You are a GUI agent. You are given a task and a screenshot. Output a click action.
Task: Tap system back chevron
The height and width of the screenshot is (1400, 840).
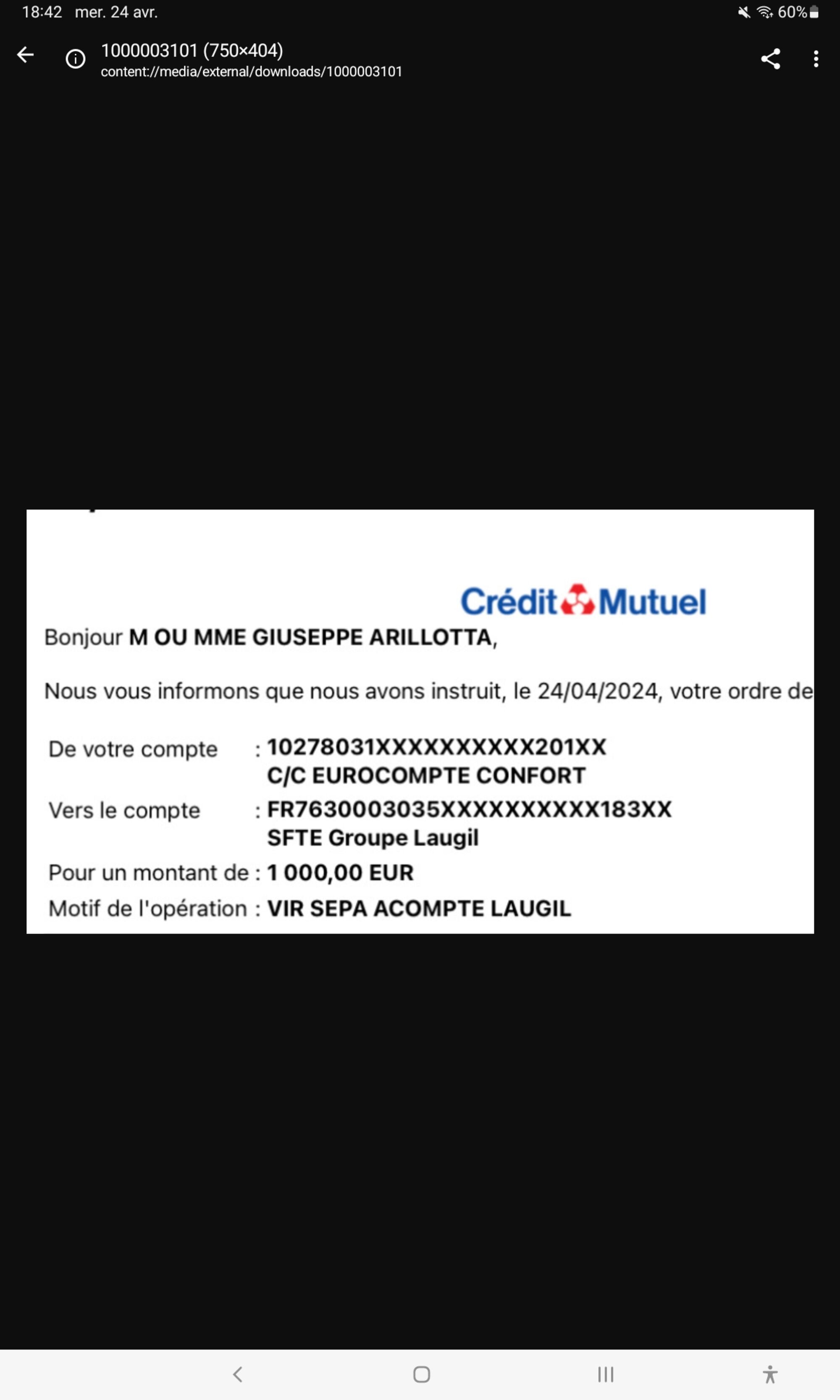(x=238, y=1374)
